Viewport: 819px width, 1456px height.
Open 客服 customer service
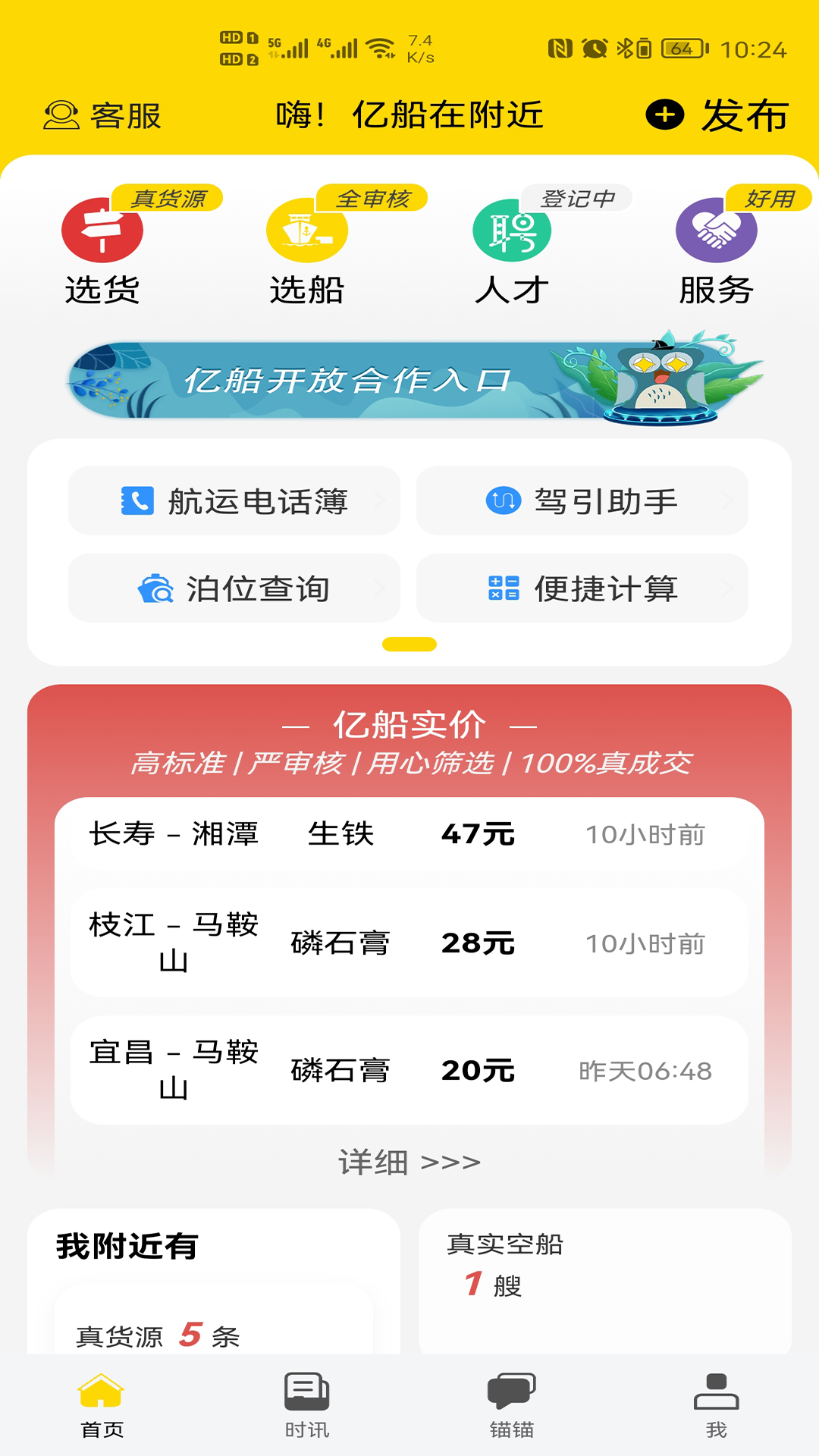[102, 116]
